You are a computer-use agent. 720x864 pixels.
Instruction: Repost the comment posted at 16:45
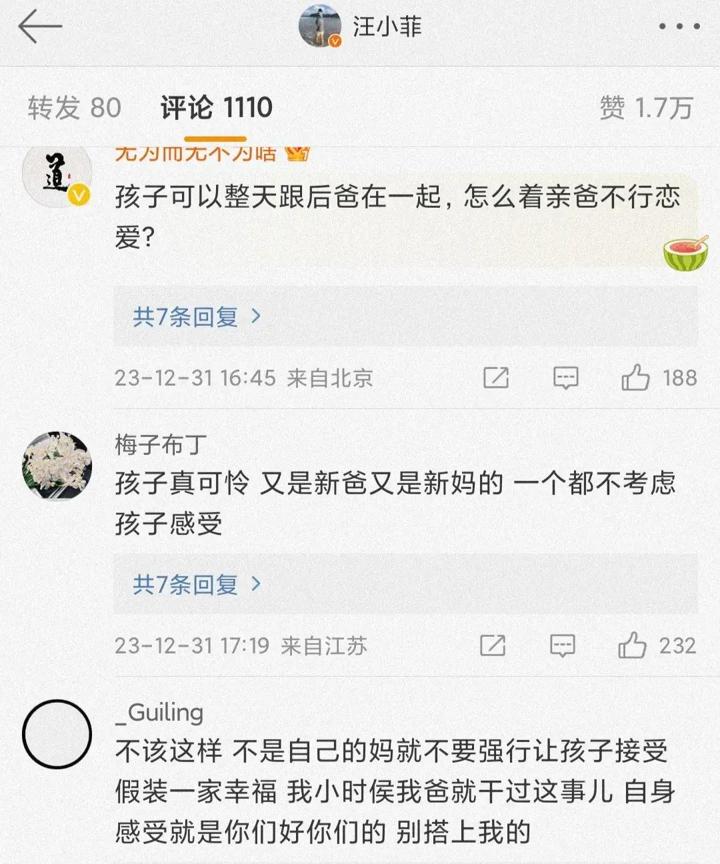coord(495,378)
